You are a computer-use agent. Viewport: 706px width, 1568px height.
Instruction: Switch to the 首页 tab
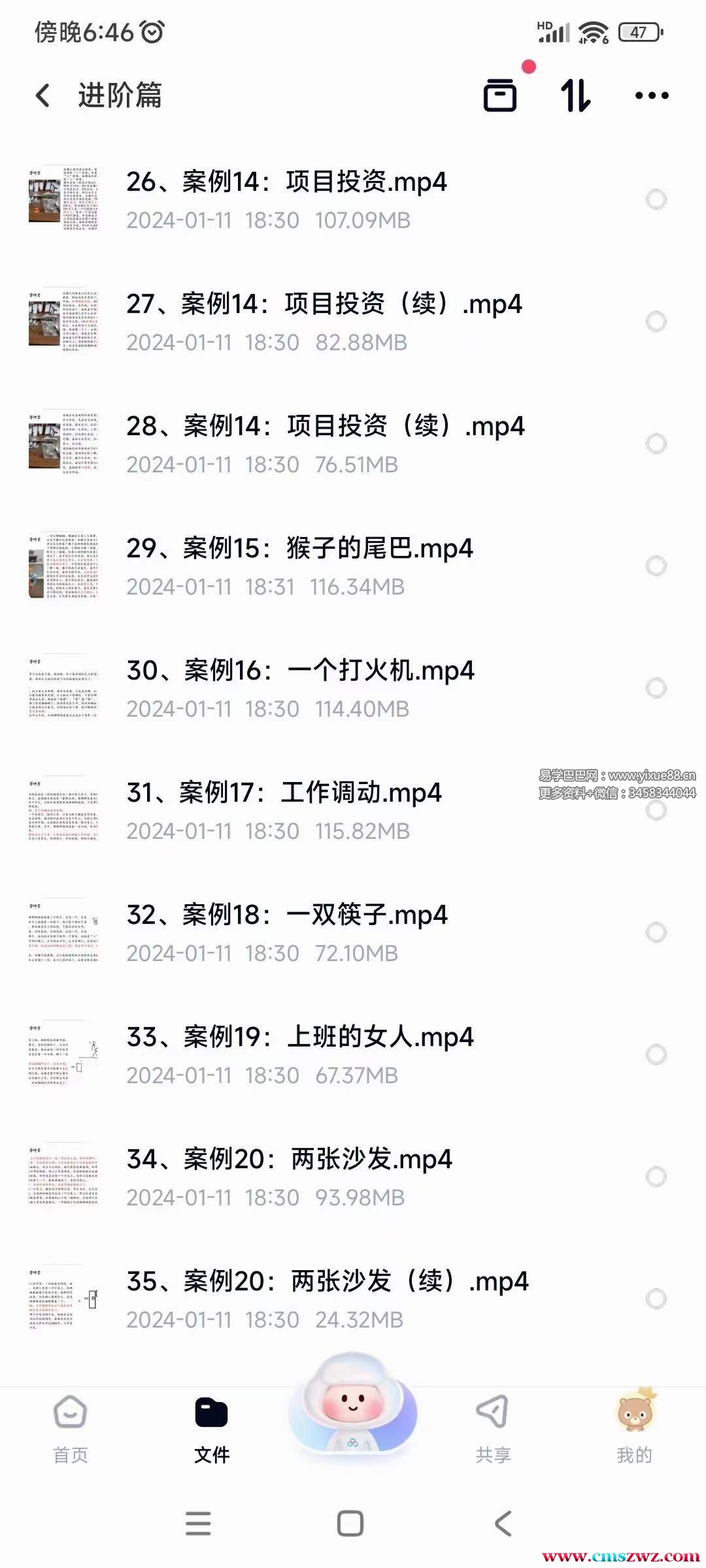coord(71,1429)
